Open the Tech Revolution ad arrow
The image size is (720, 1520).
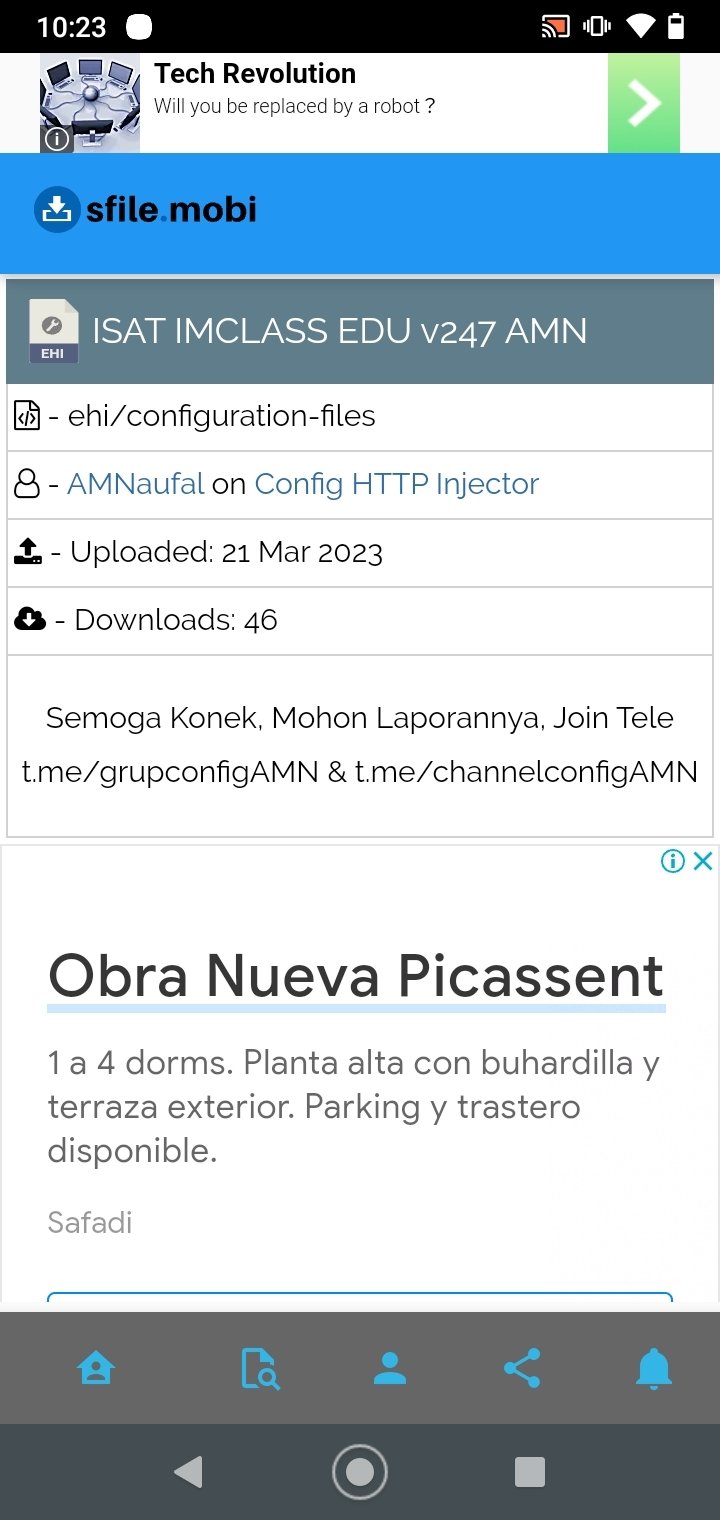pos(643,103)
